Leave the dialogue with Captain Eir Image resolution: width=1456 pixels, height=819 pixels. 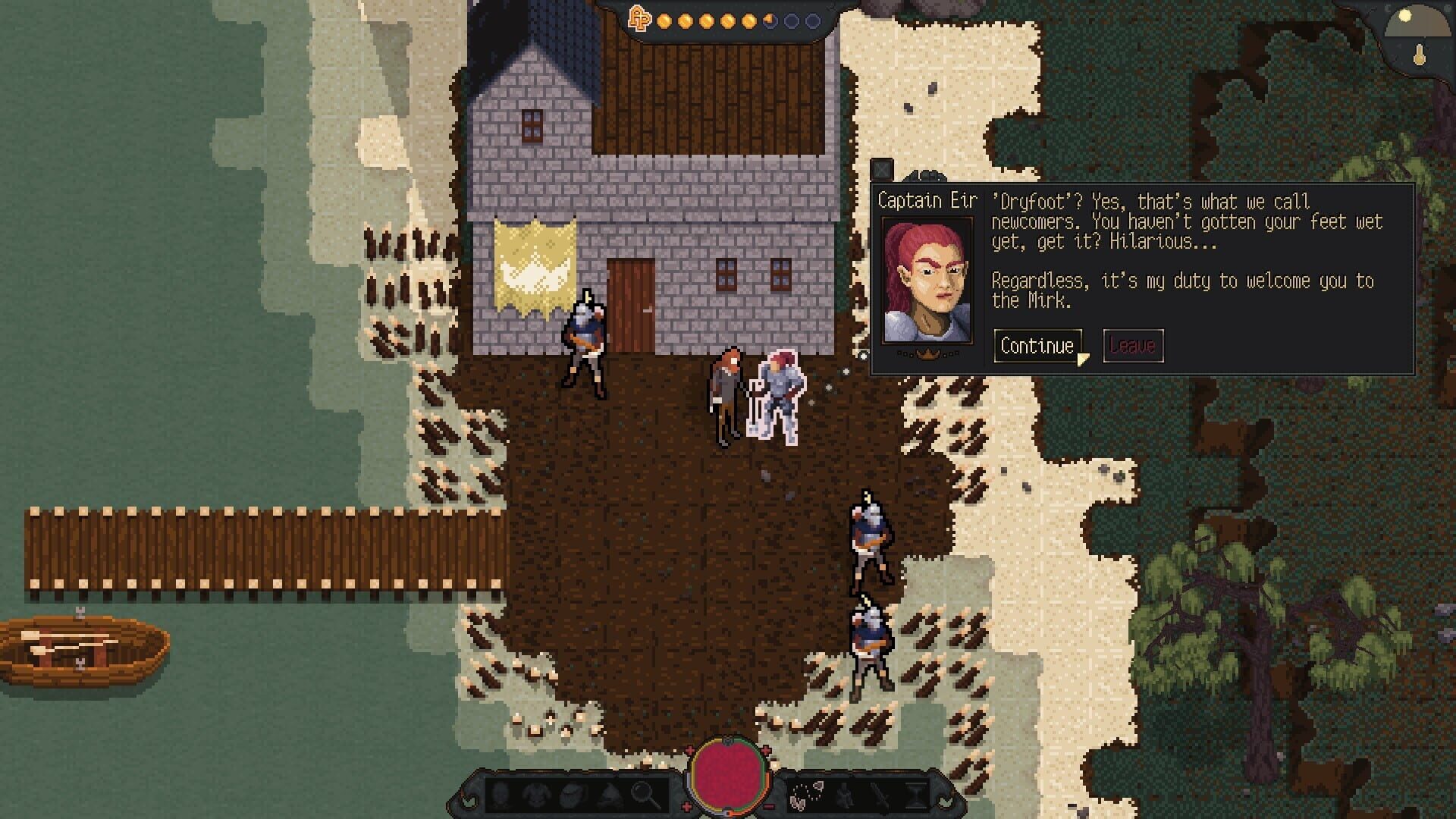1132,346
